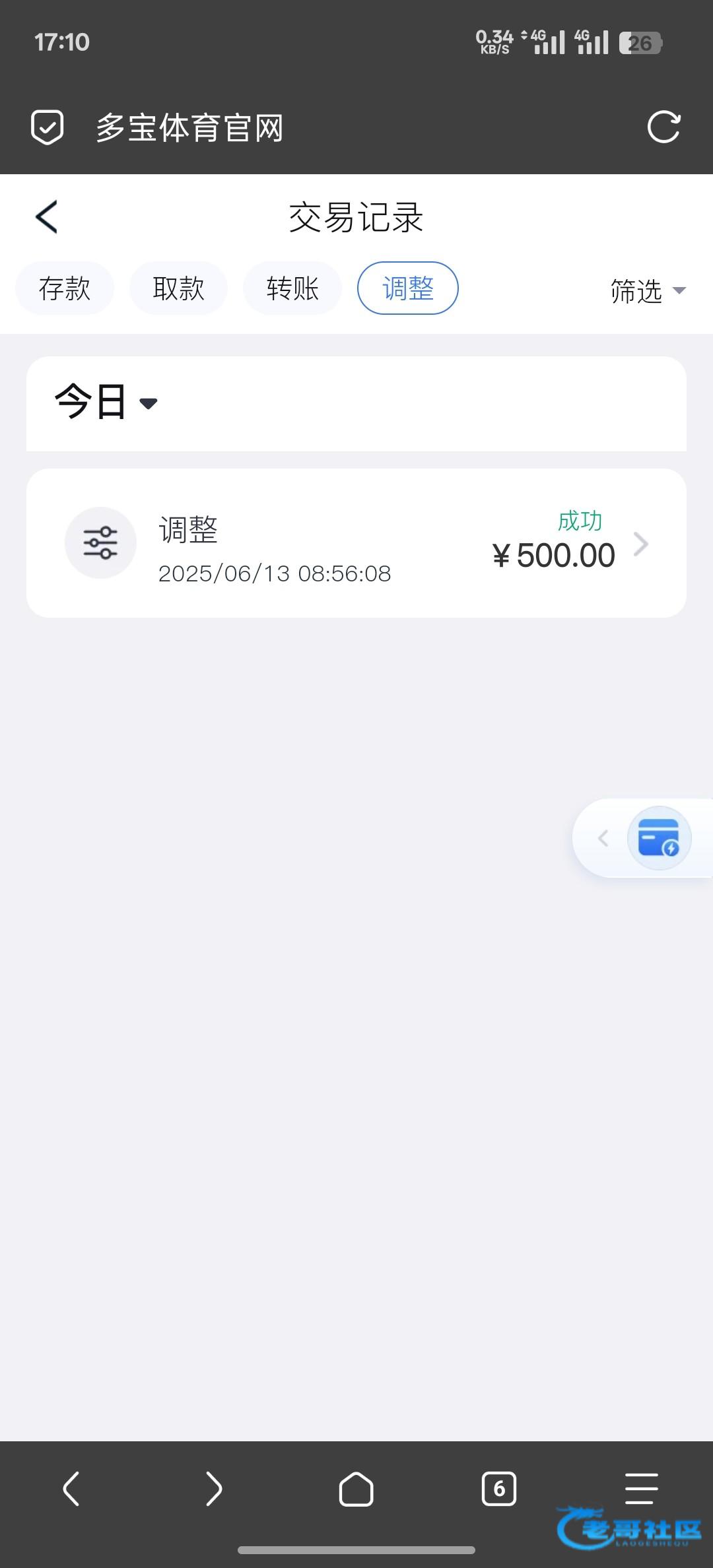
Task: Collapse the floating widget with its arrow
Action: click(x=602, y=838)
